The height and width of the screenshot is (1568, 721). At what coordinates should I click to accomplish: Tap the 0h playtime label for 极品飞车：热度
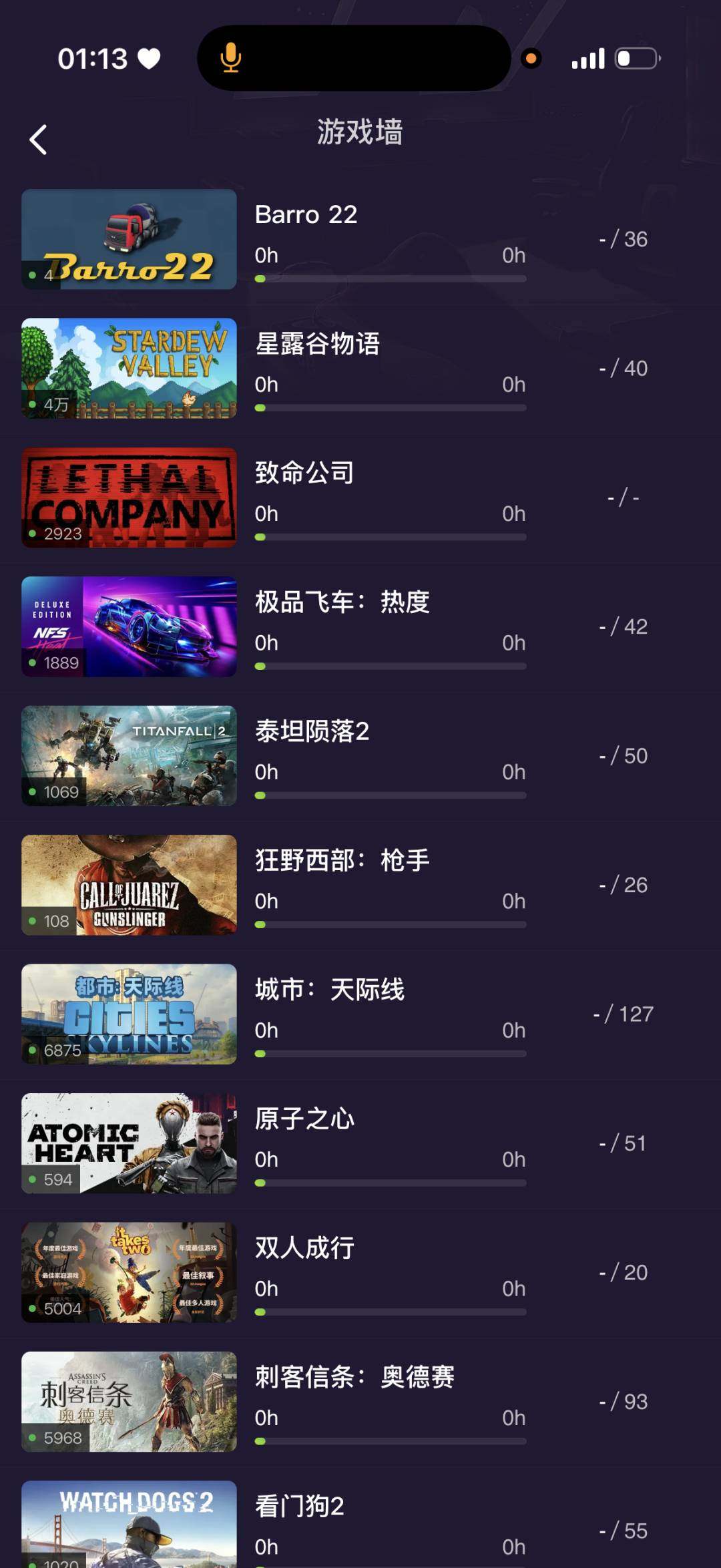point(265,643)
